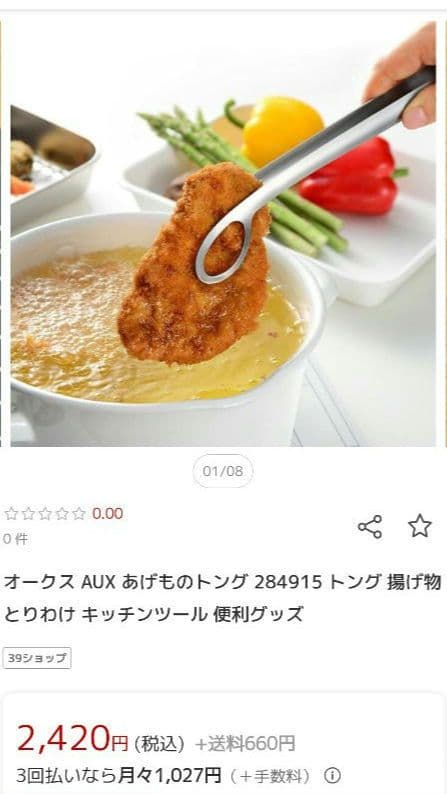Viewport: 447px width, 794px height.
Task: Open the tongs product photo
Action: pyautogui.click(x=223, y=233)
